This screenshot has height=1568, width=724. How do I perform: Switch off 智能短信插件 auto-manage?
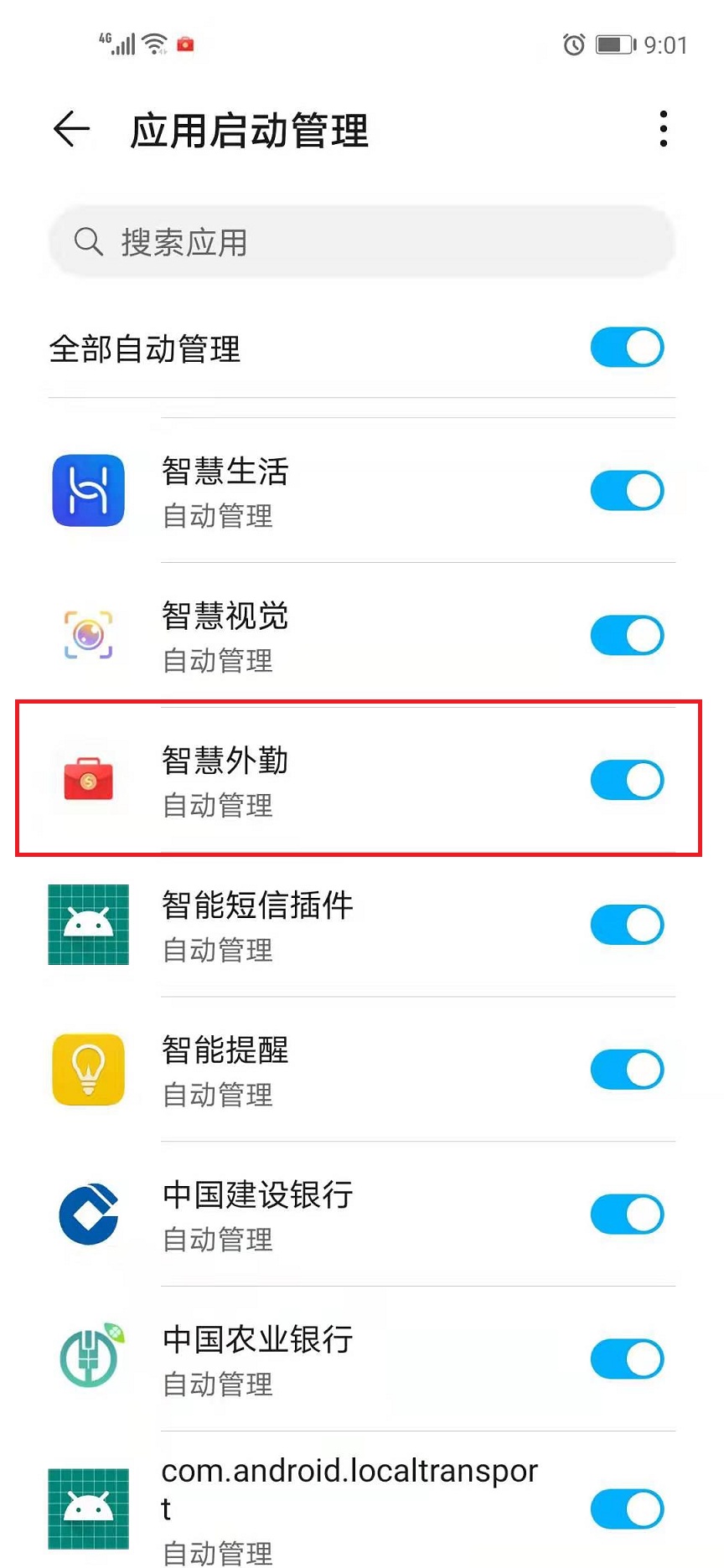click(x=627, y=926)
